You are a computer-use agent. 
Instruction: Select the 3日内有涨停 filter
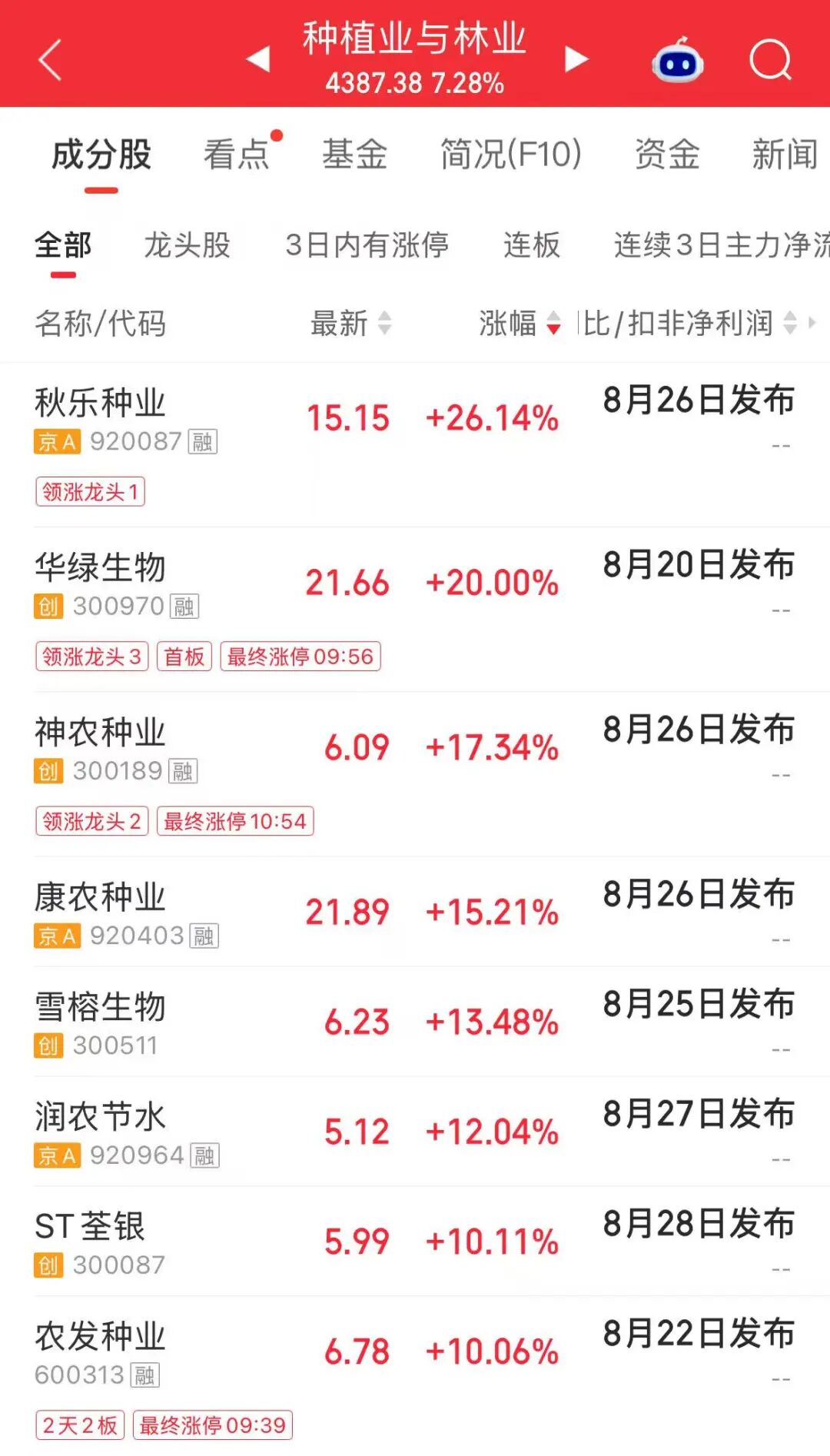(367, 245)
